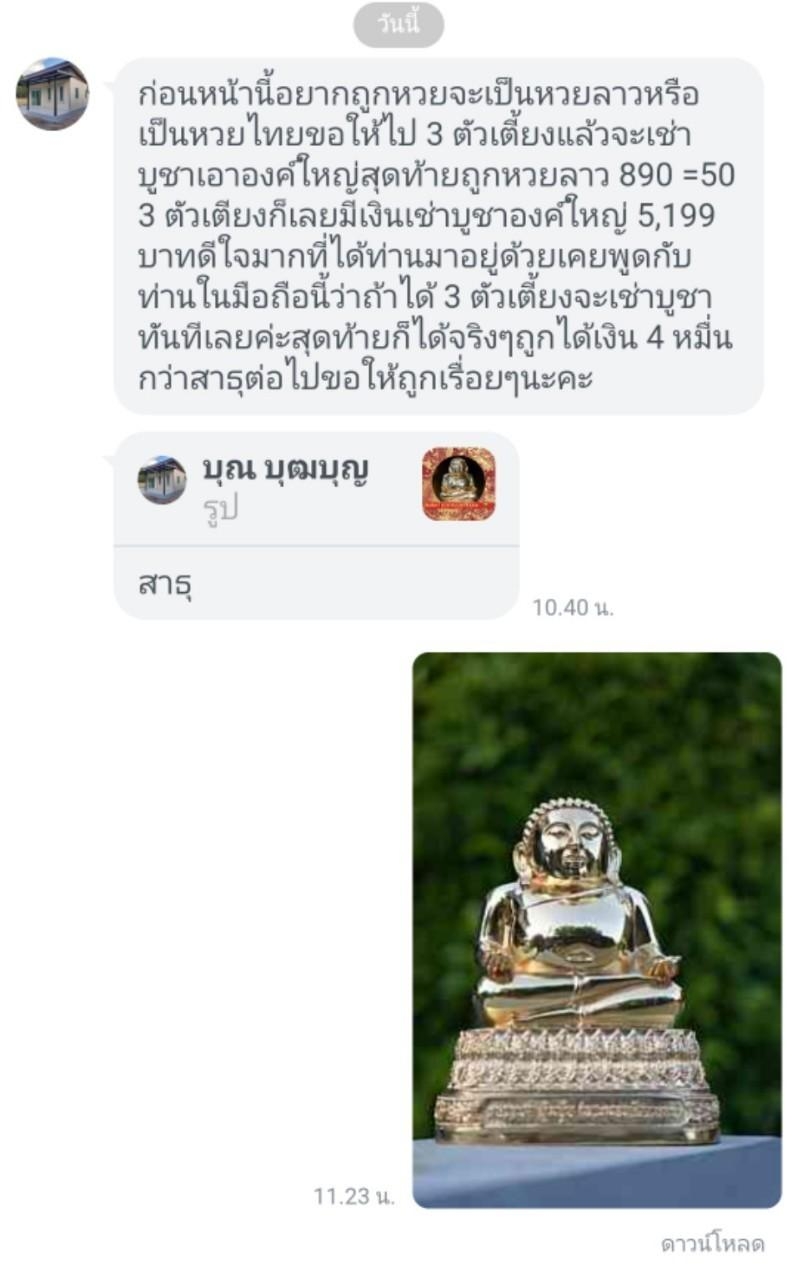Open the sender's profile picture avatar

(x=52, y=93)
